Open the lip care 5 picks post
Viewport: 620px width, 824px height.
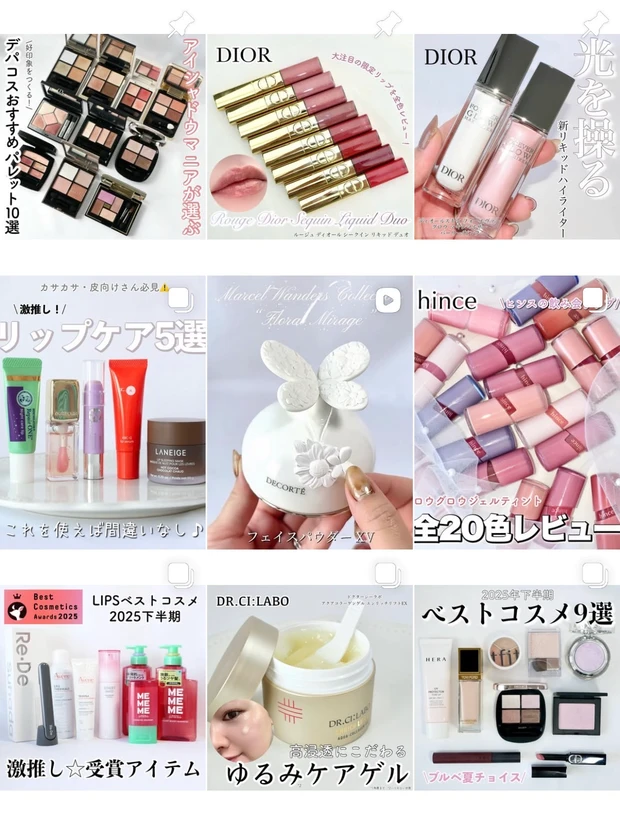tap(102, 412)
